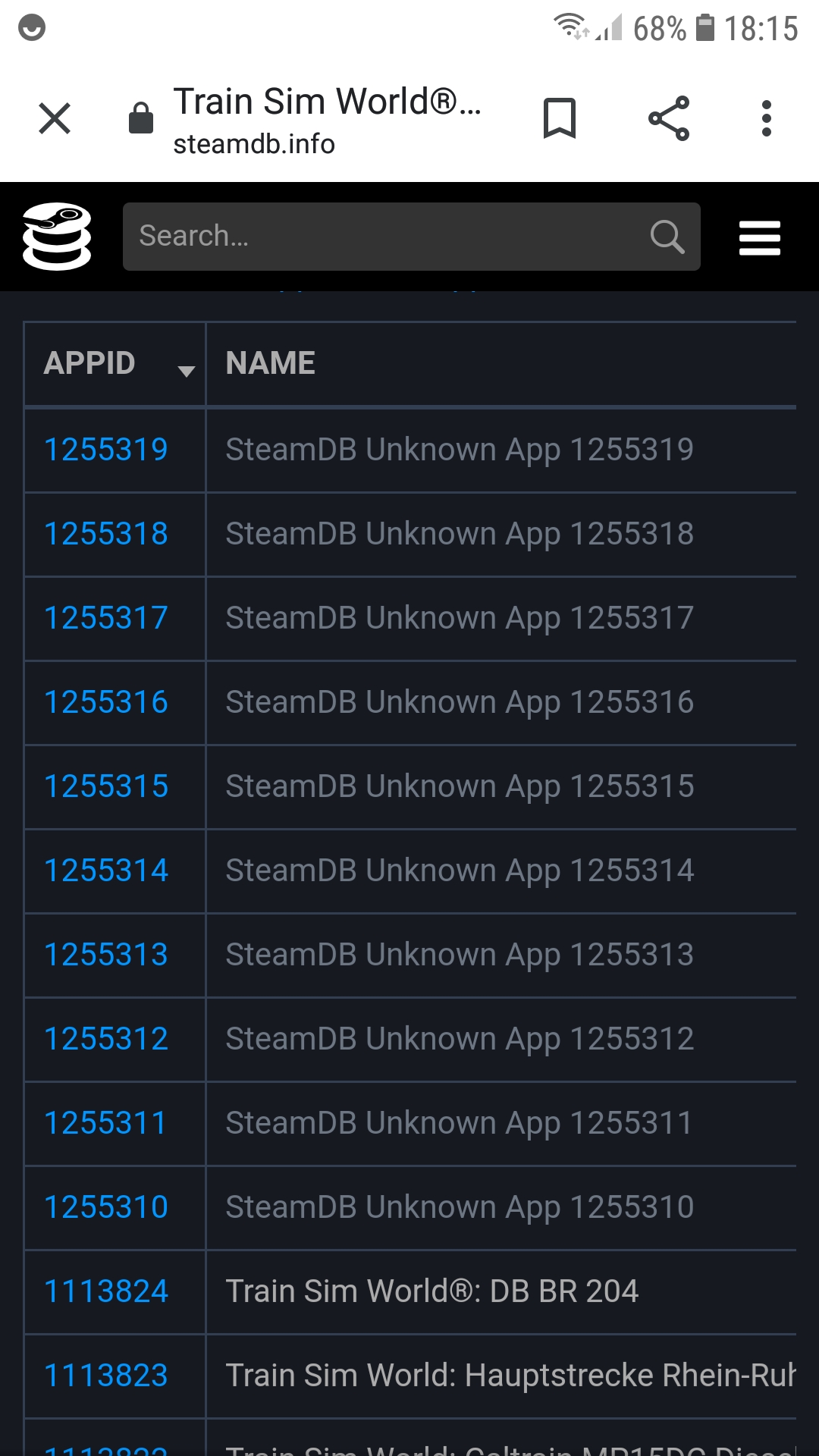The image size is (819, 1456).
Task: Open app link 1255310
Action: tap(106, 1207)
